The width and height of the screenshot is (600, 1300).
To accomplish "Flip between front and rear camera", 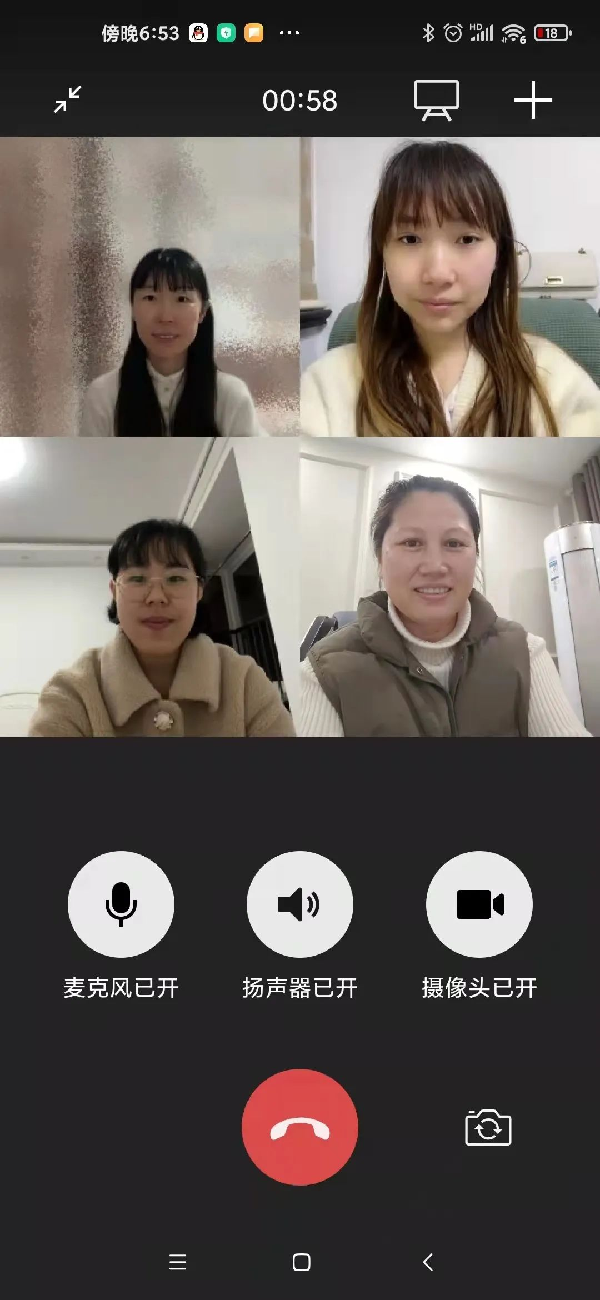I will 488,1127.
